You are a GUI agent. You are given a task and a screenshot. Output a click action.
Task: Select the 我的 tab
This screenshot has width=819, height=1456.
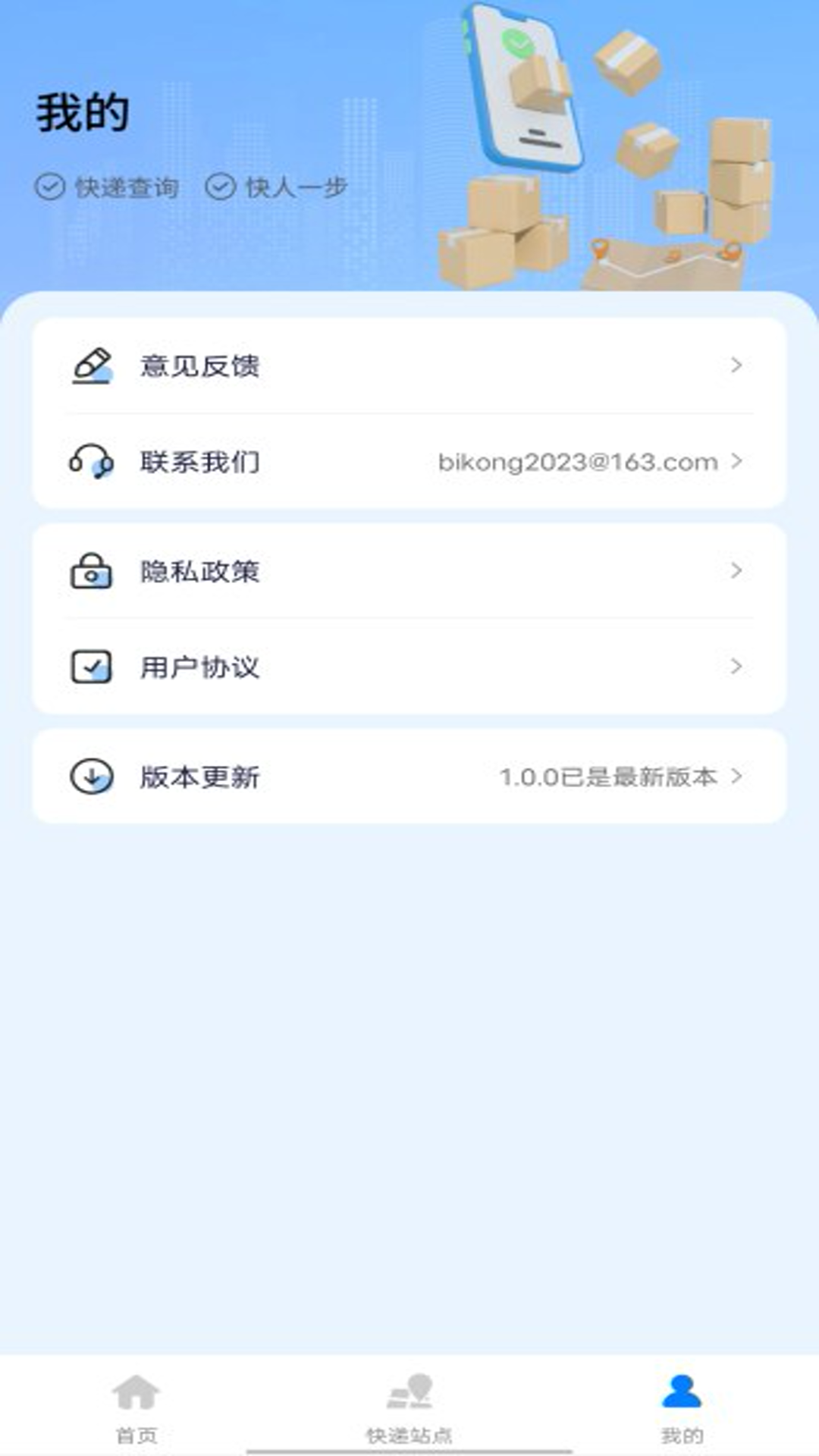pyautogui.click(x=682, y=1407)
